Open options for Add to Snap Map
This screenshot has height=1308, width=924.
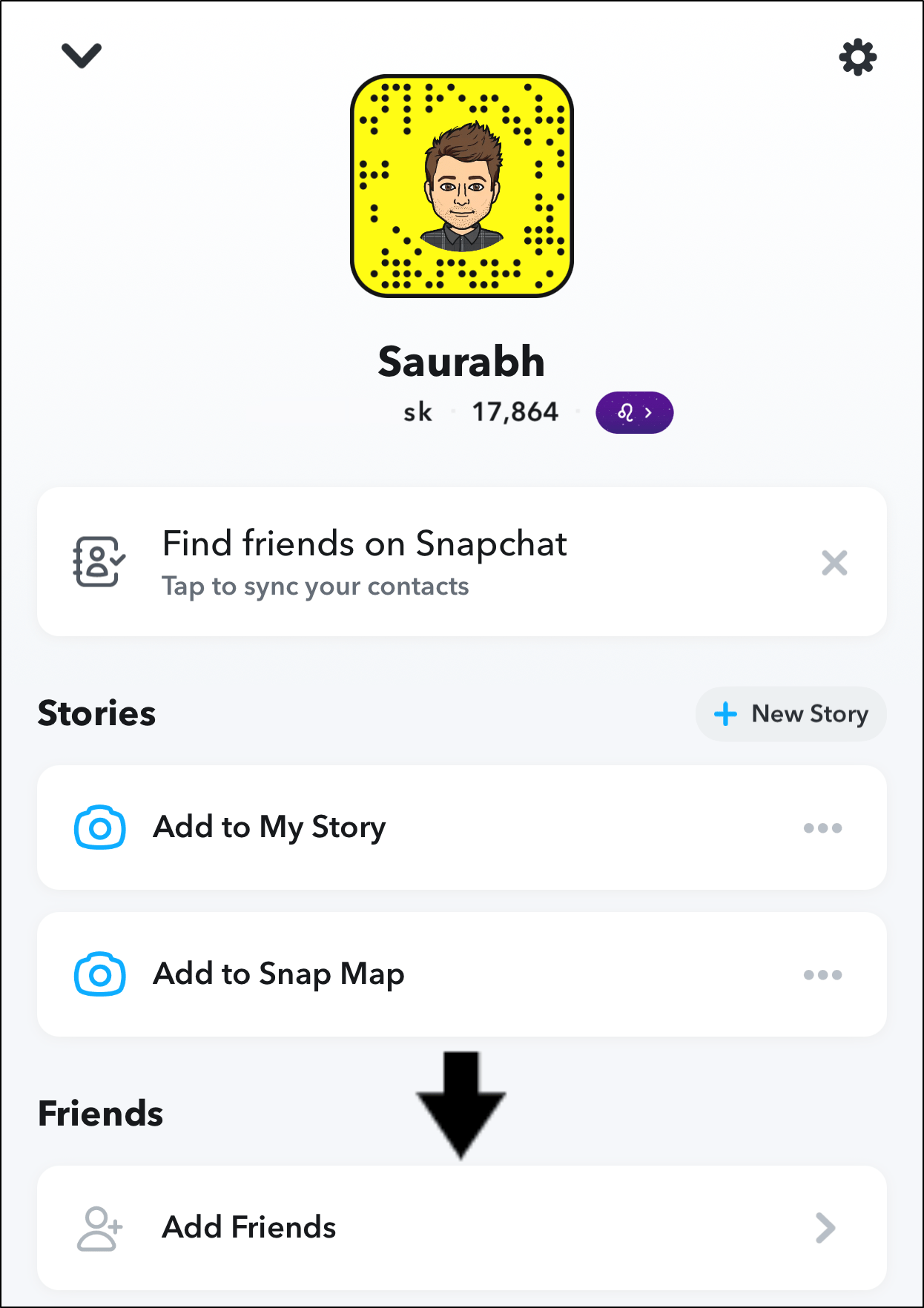click(822, 974)
